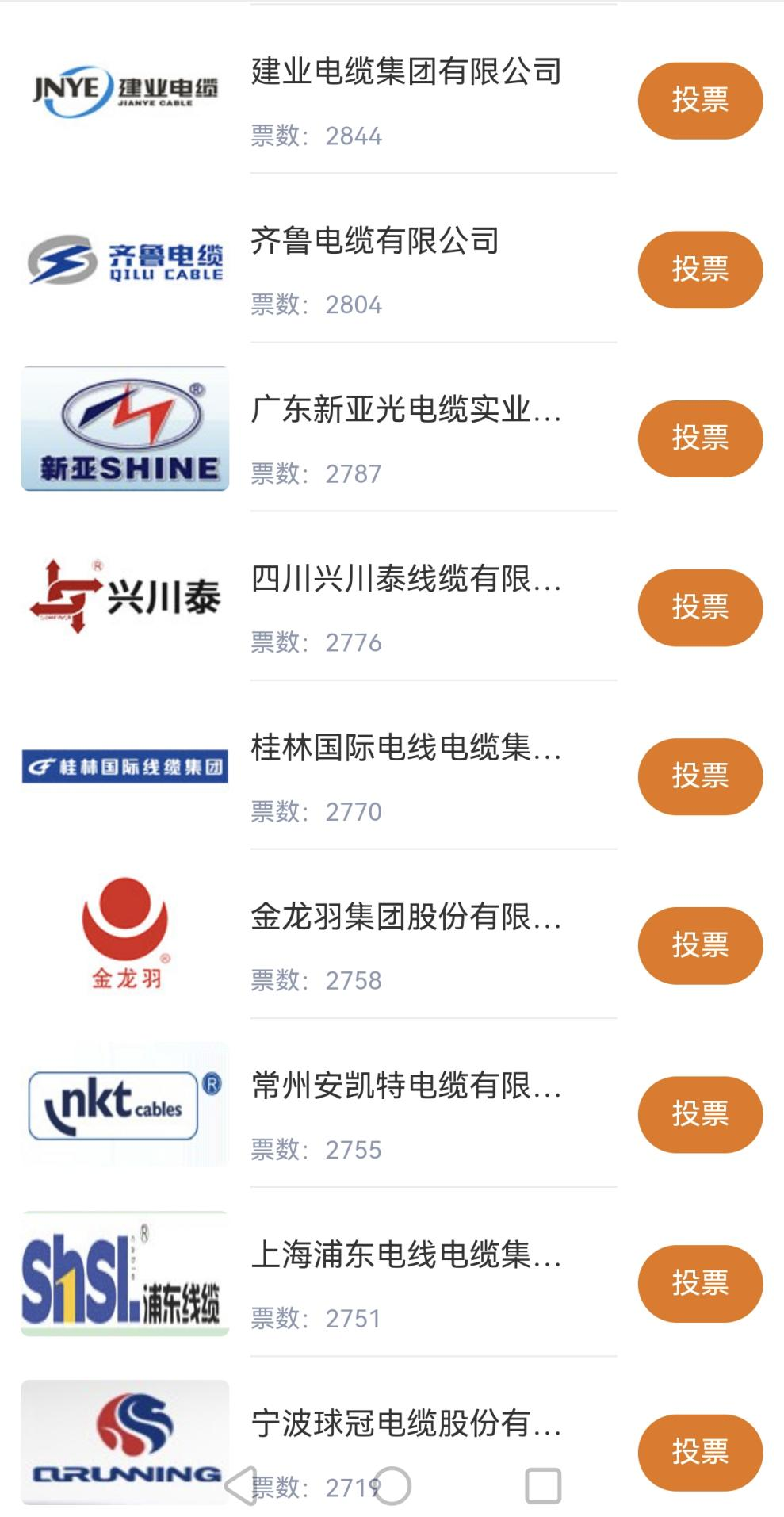The height and width of the screenshot is (1517, 784).
Task: Vote for 桂林国际电线电缆集团
Action: click(x=699, y=776)
